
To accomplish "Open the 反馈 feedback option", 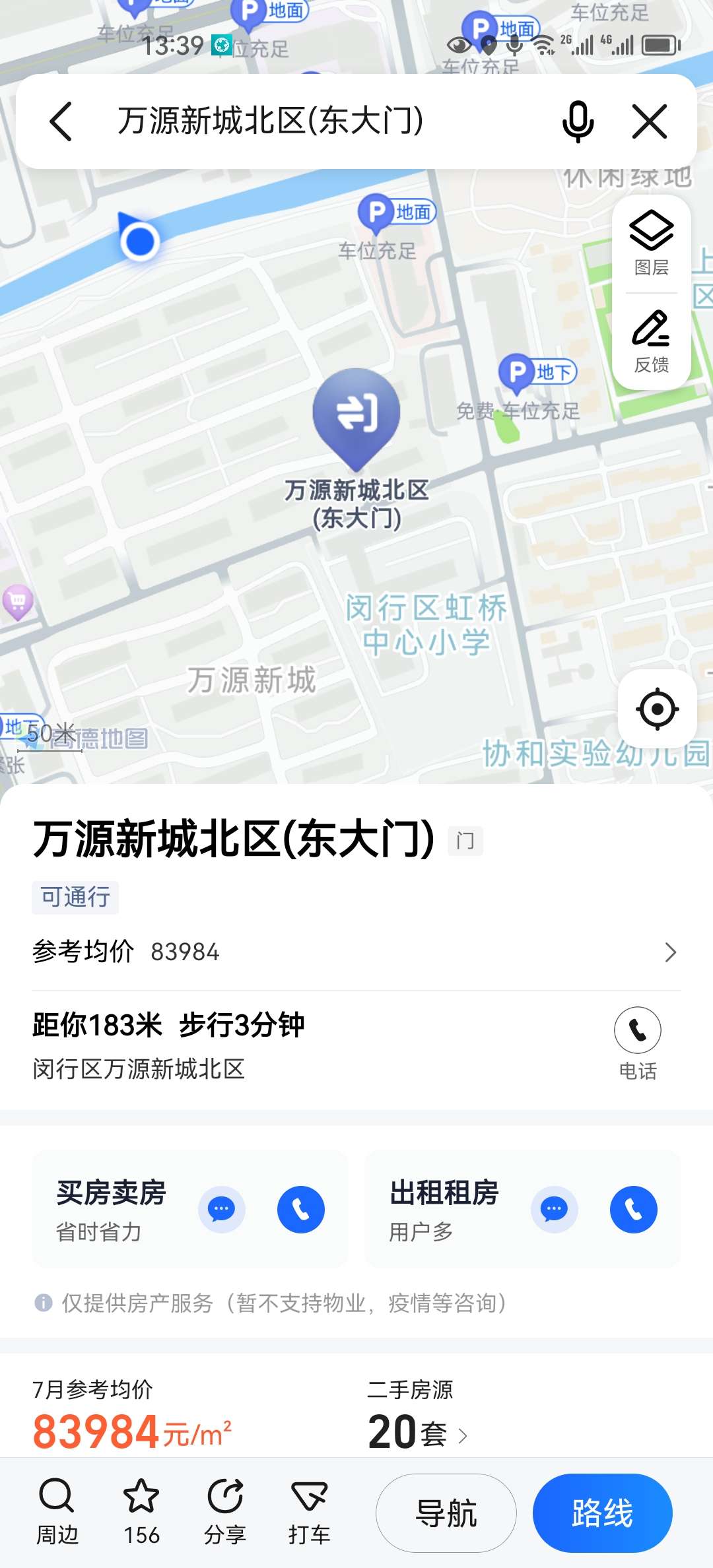I will point(652,341).
